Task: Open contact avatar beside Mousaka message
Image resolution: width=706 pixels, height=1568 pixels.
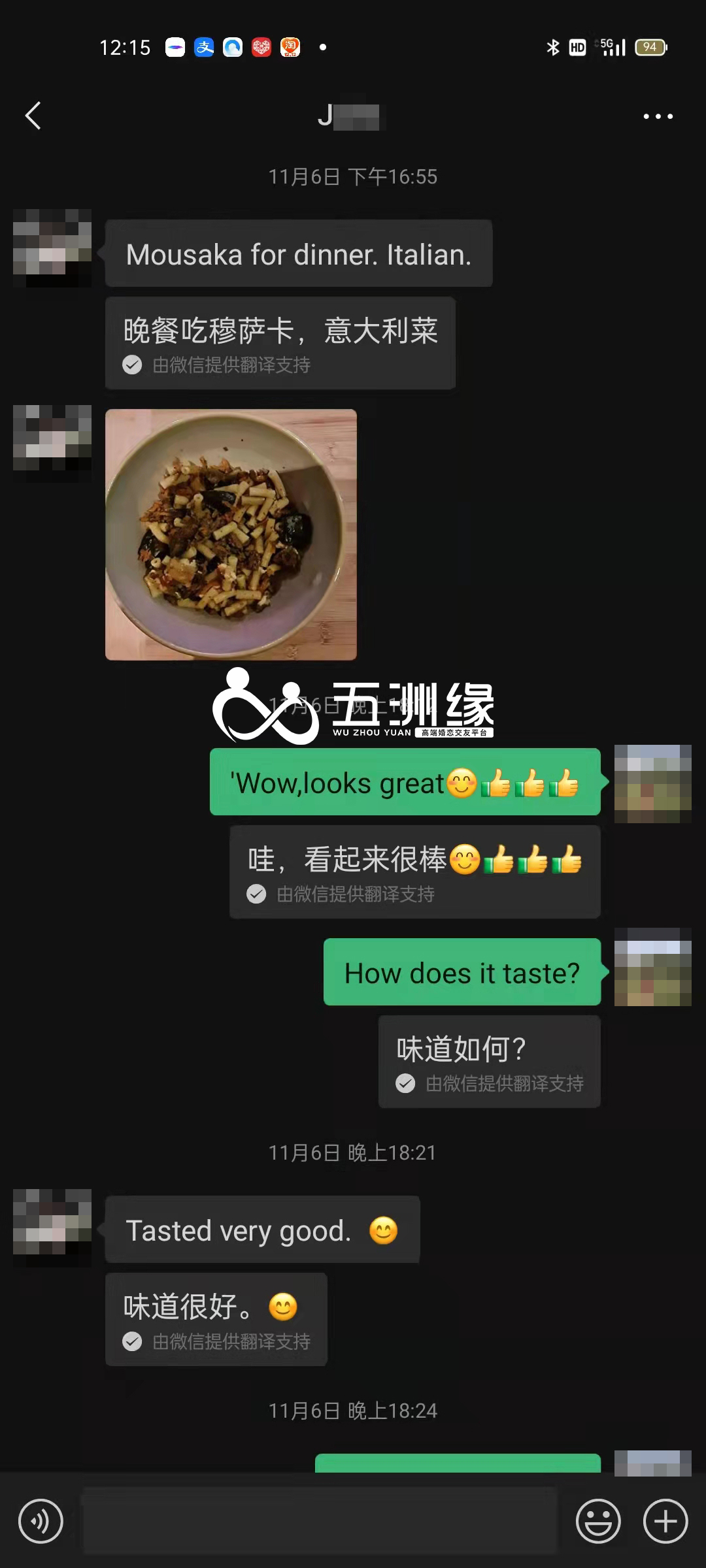Action: coord(52,248)
